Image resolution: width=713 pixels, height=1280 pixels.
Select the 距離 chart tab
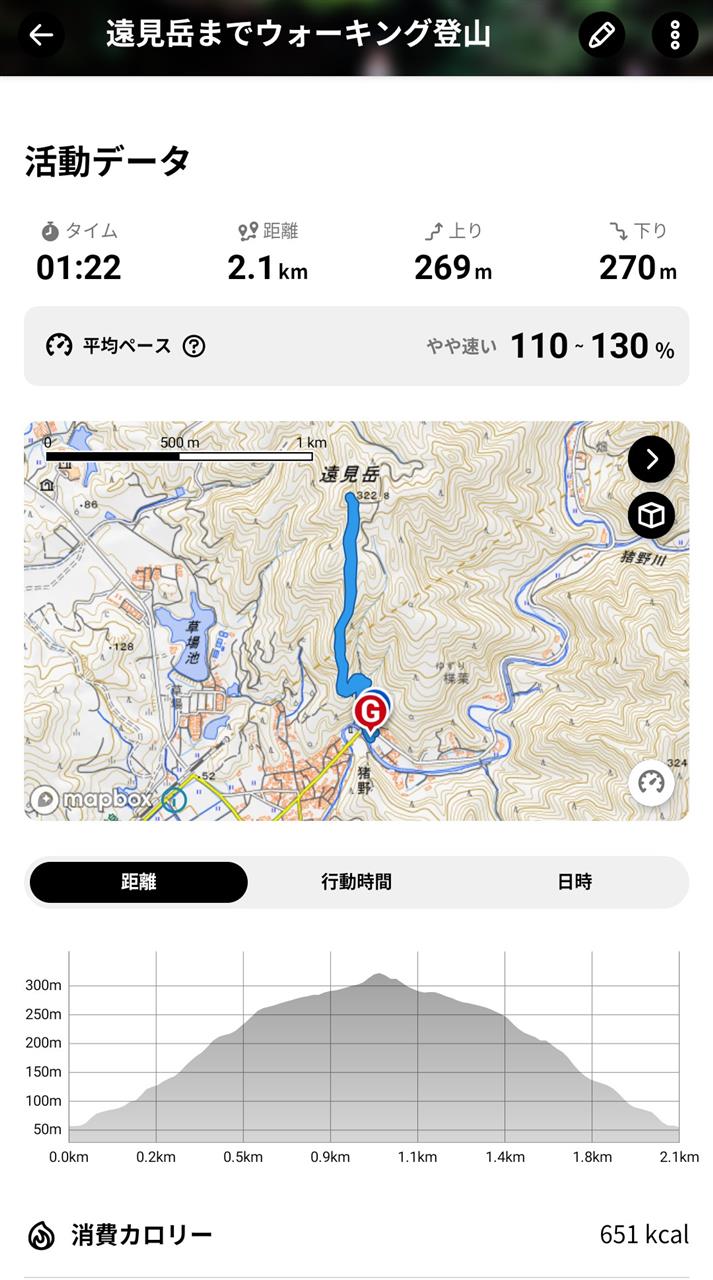tap(139, 882)
